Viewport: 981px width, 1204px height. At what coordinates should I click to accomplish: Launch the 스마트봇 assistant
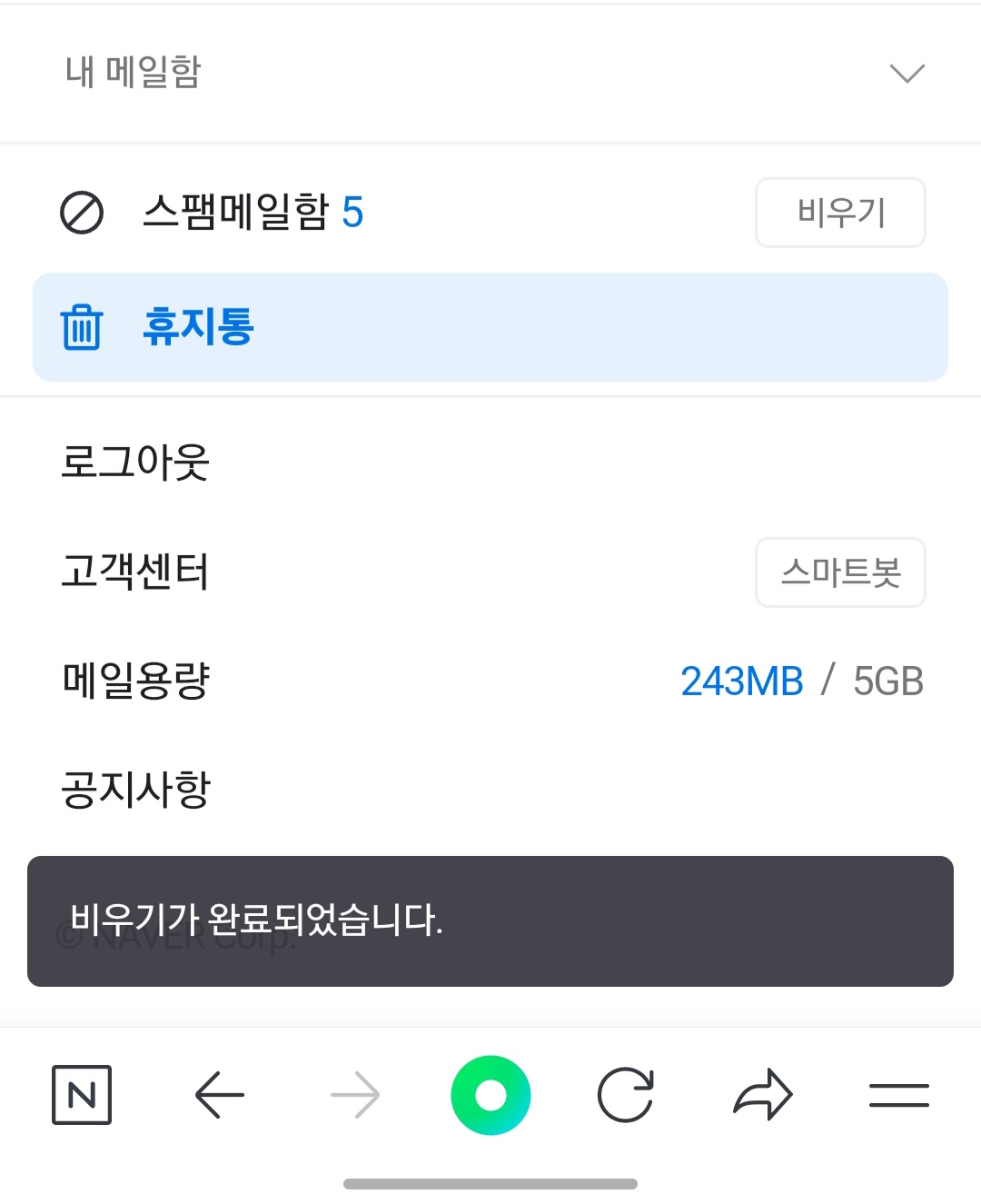pos(840,572)
